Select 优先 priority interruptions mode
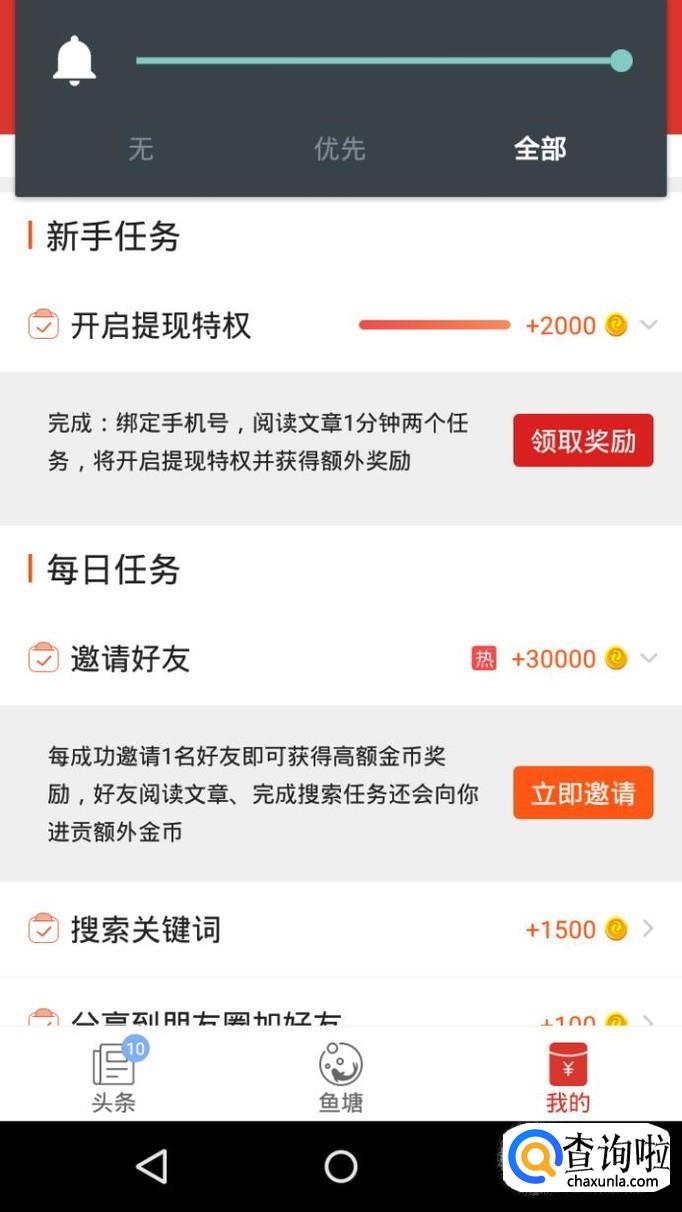Screen dimensions: 682x1212 pos(340,149)
